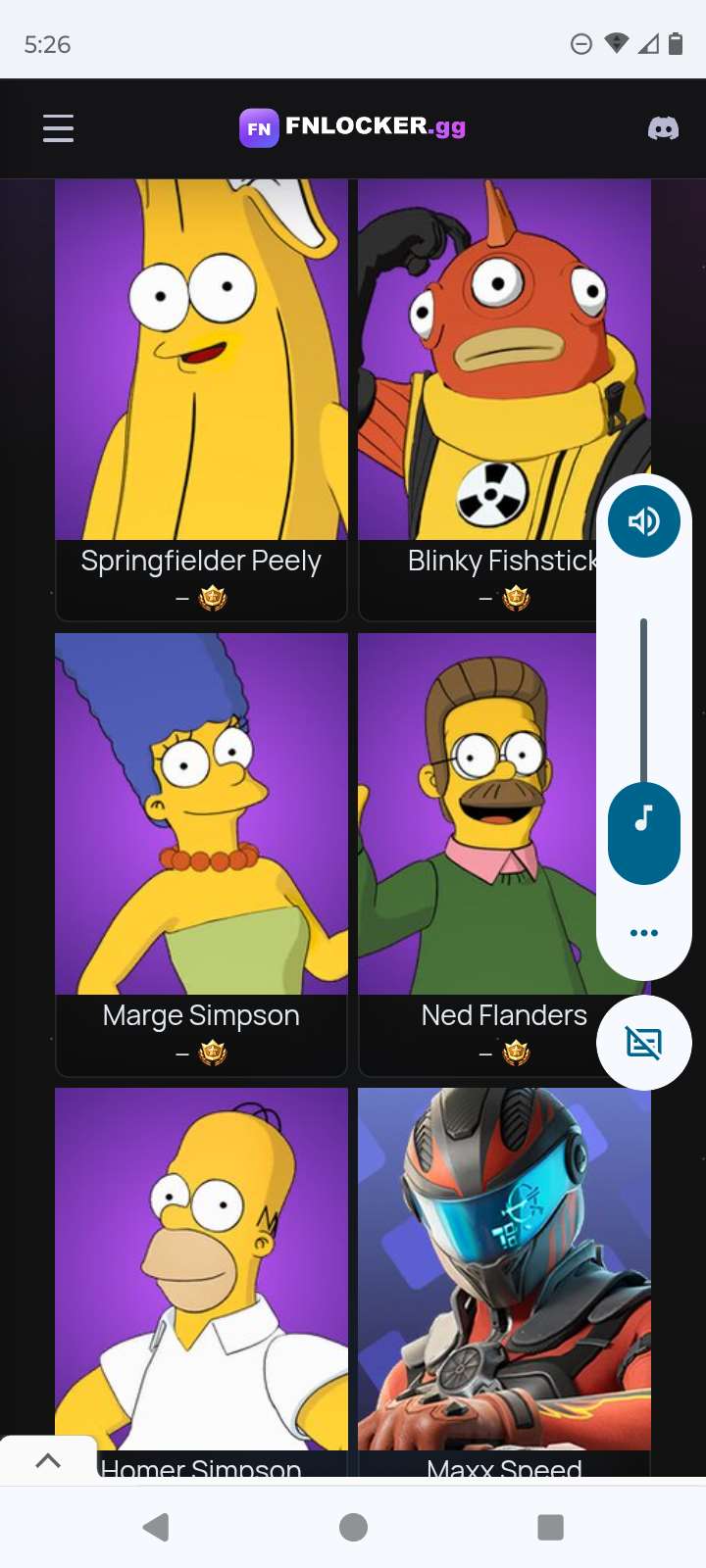This screenshot has width=706, height=1568.
Task: Expand the bottom panel with up chevron
Action: (x=48, y=1460)
